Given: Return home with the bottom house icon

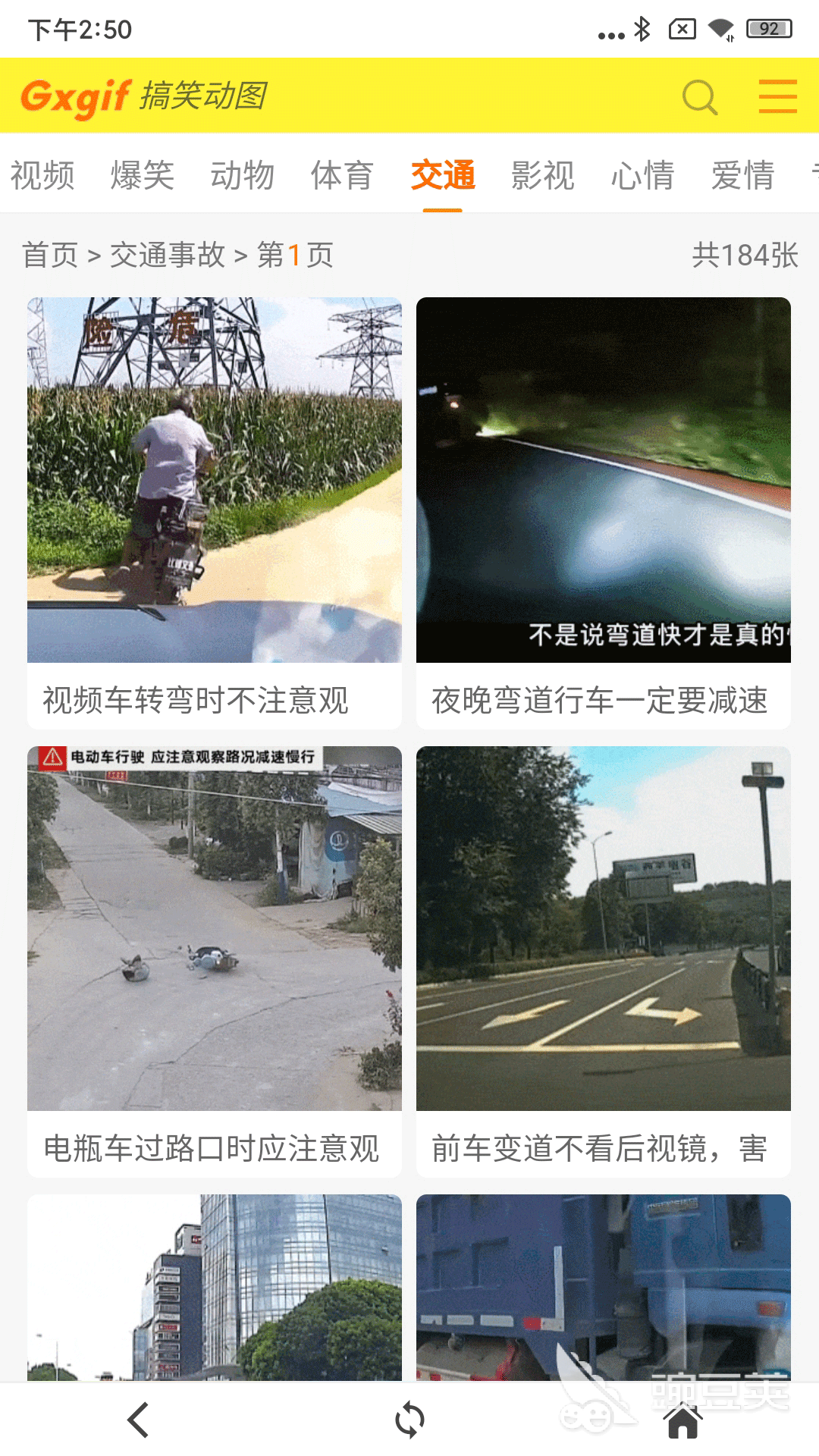Looking at the screenshot, I should coord(682,1420).
